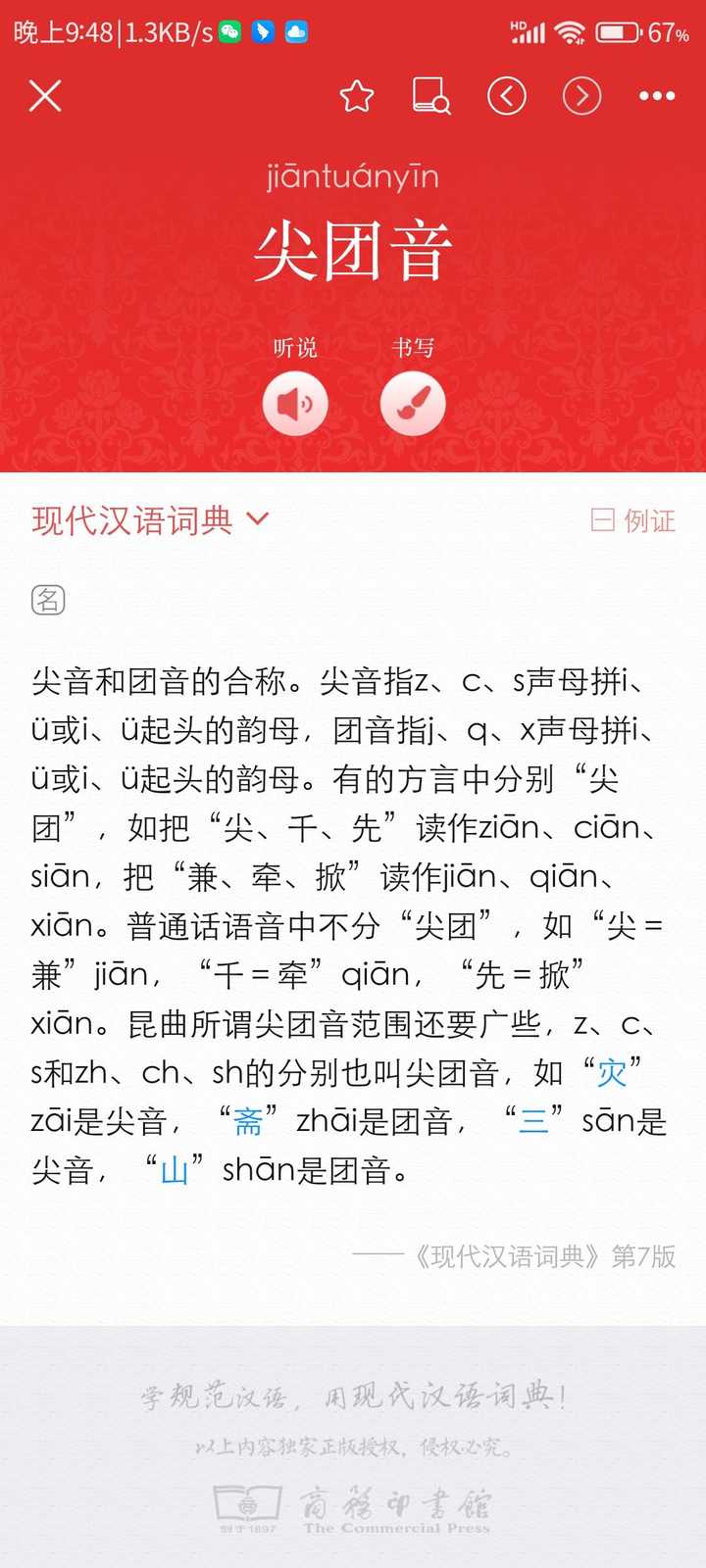Open the dictionary search icon
Image resolution: width=706 pixels, height=1568 pixels.
(431, 96)
